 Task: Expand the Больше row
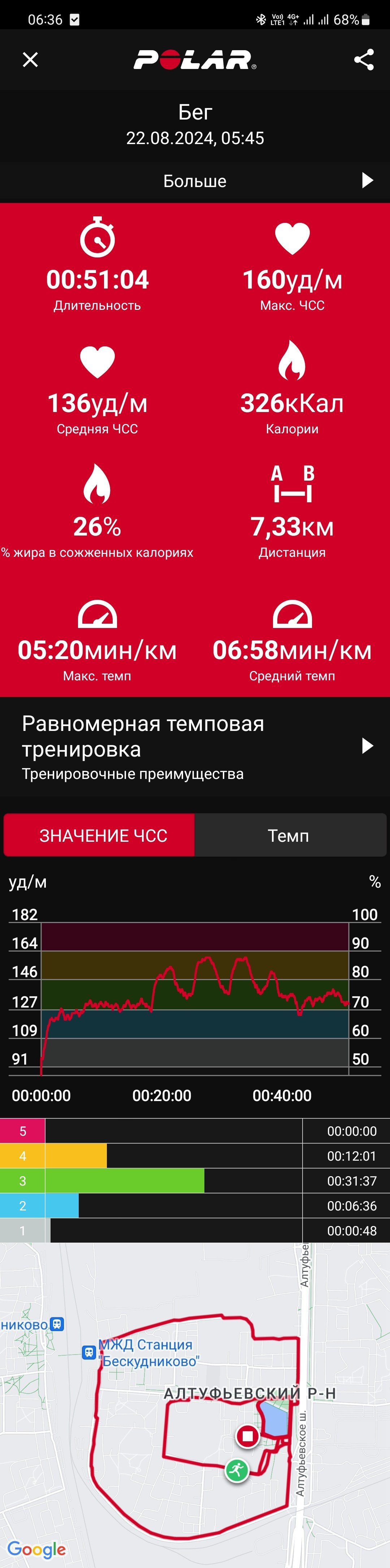195,181
